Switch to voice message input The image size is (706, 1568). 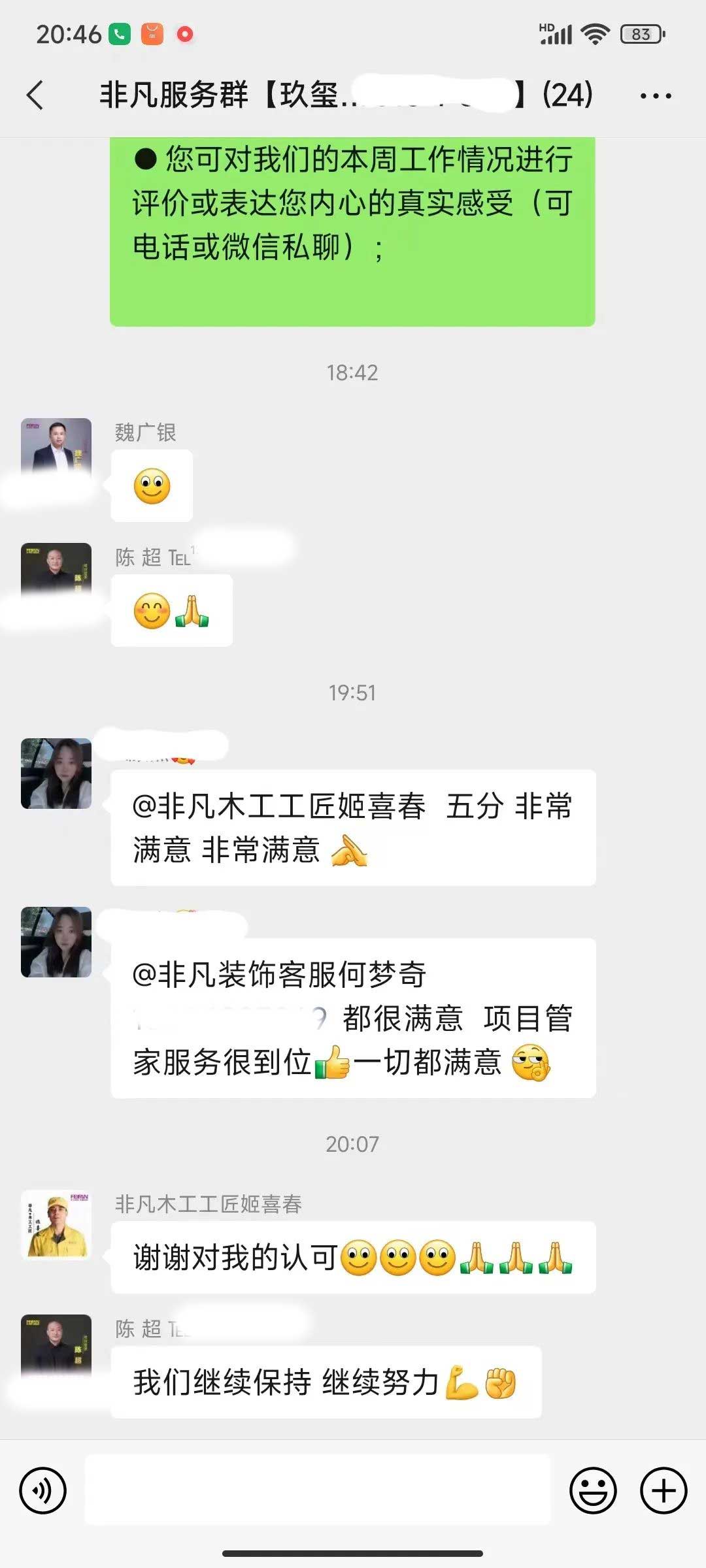43,1491
